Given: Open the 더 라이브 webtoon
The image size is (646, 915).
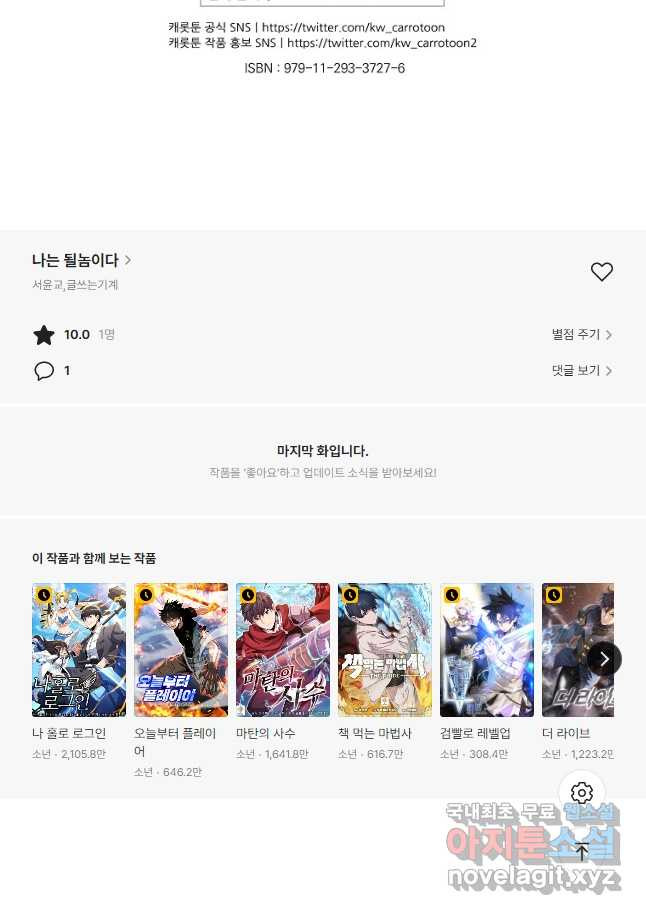Looking at the screenshot, I should [577, 650].
